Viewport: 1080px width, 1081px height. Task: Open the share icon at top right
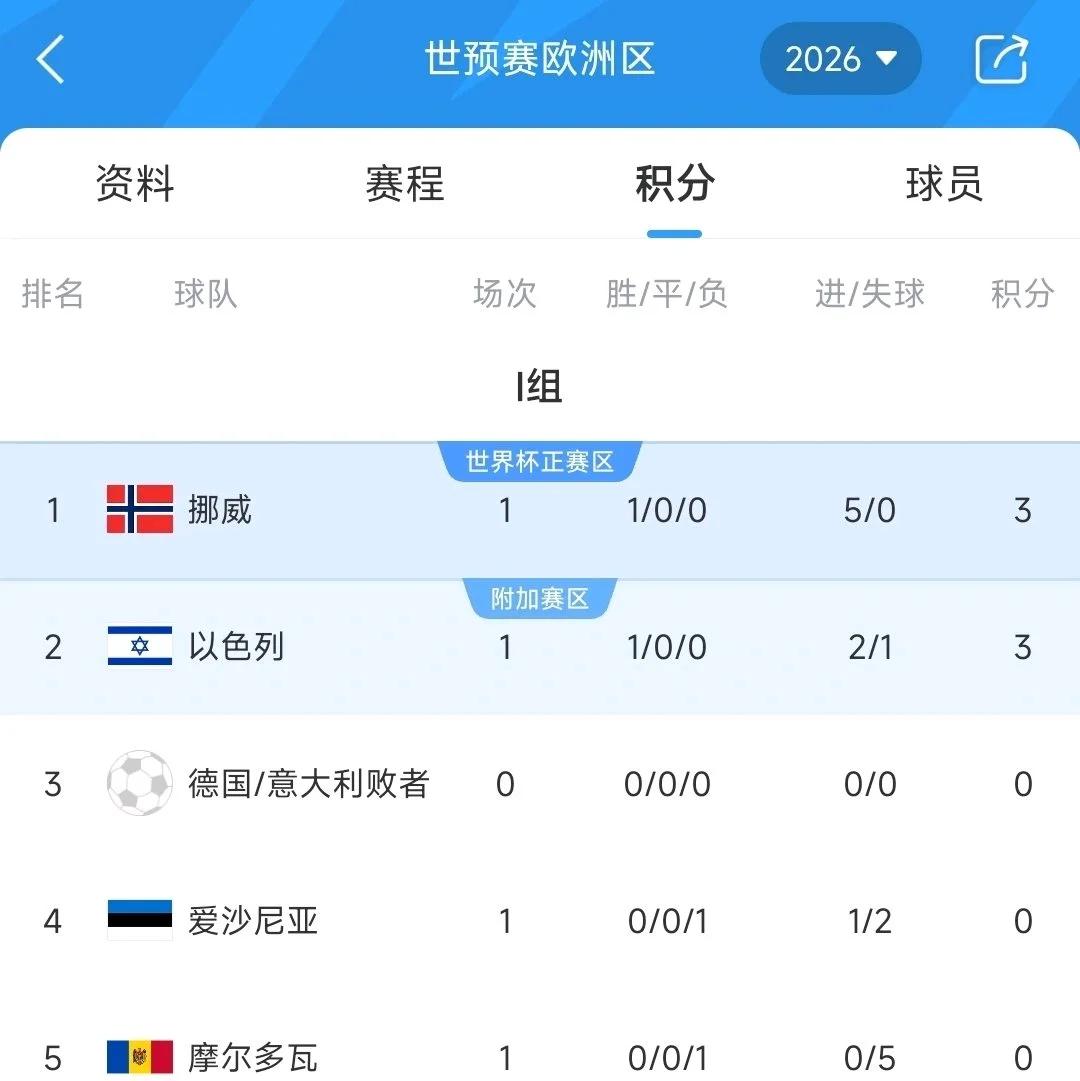pos(1000,60)
